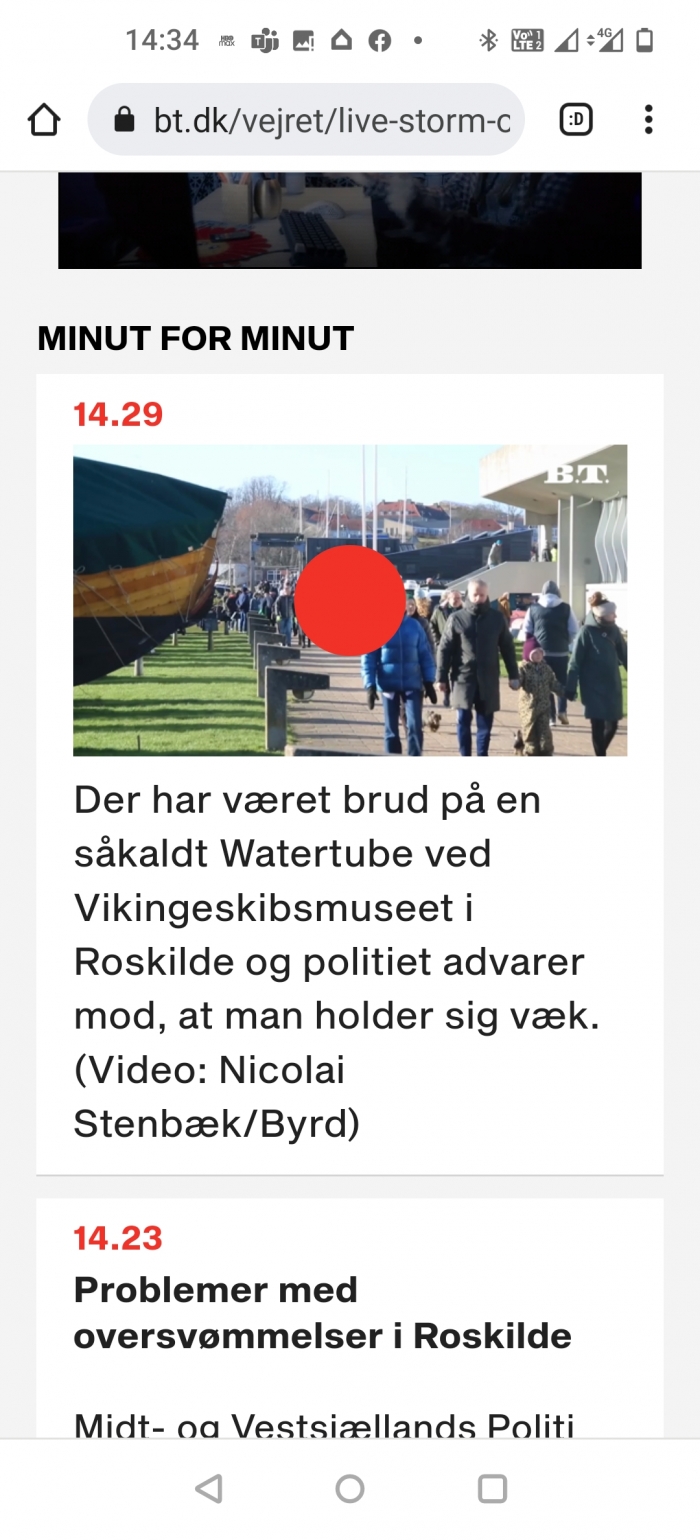Viewport: 700px width, 1540px height.
Task: Open the browser overflow menu
Action: [649, 120]
